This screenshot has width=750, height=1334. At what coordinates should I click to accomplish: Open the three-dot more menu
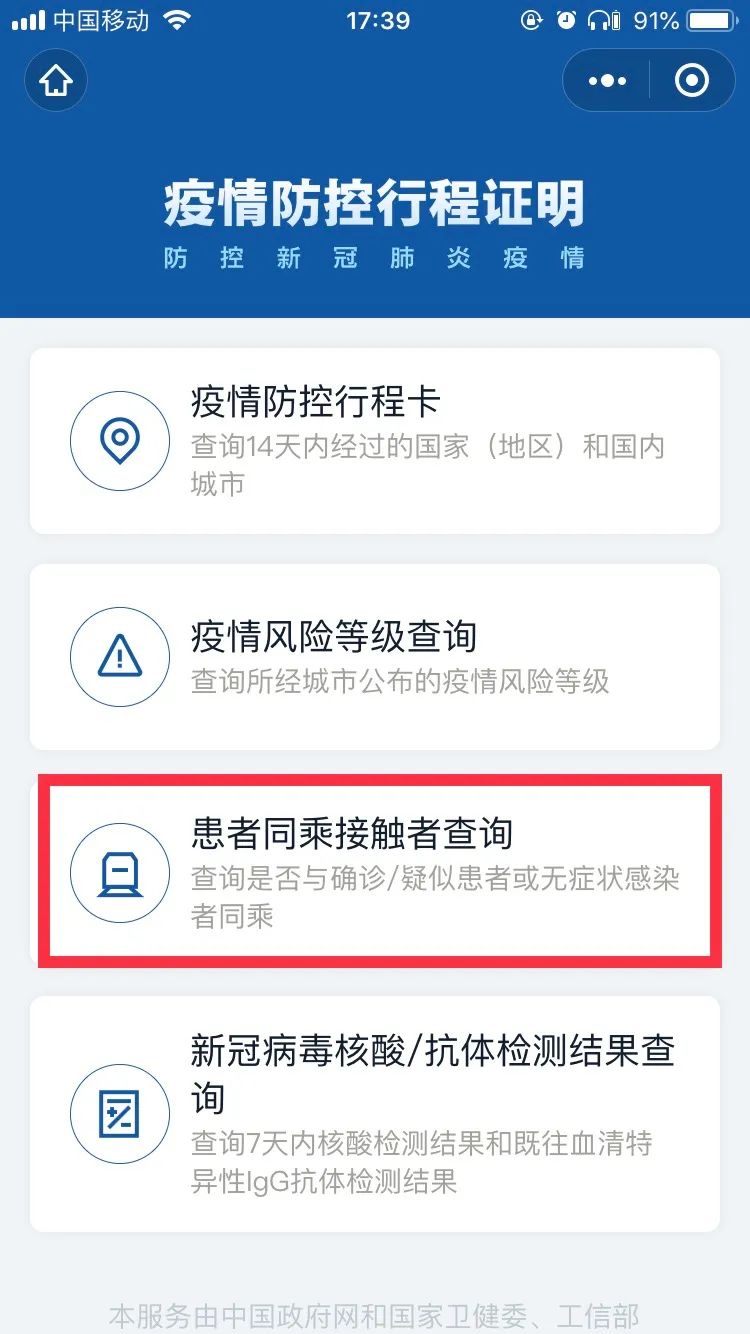[607, 80]
